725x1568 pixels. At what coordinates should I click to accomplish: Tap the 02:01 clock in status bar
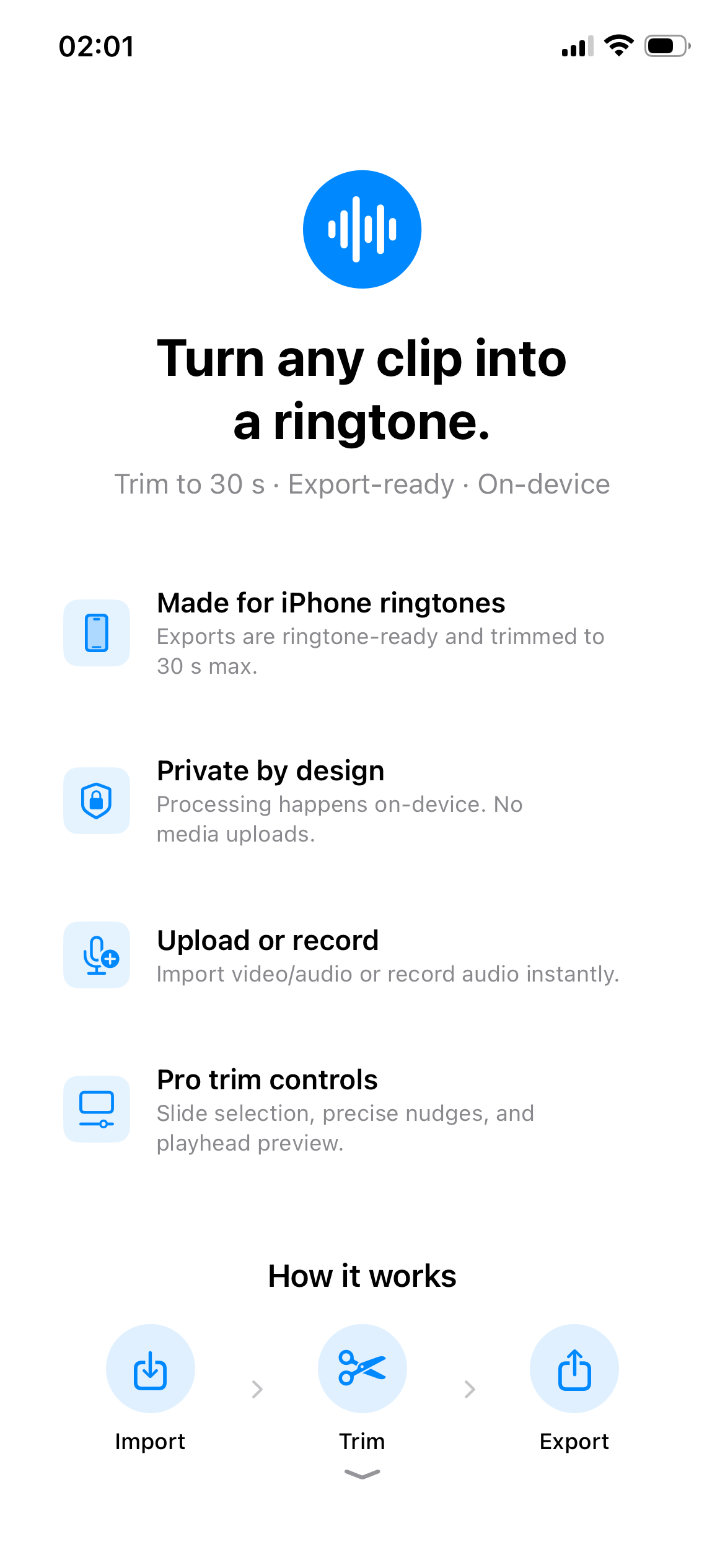96,46
